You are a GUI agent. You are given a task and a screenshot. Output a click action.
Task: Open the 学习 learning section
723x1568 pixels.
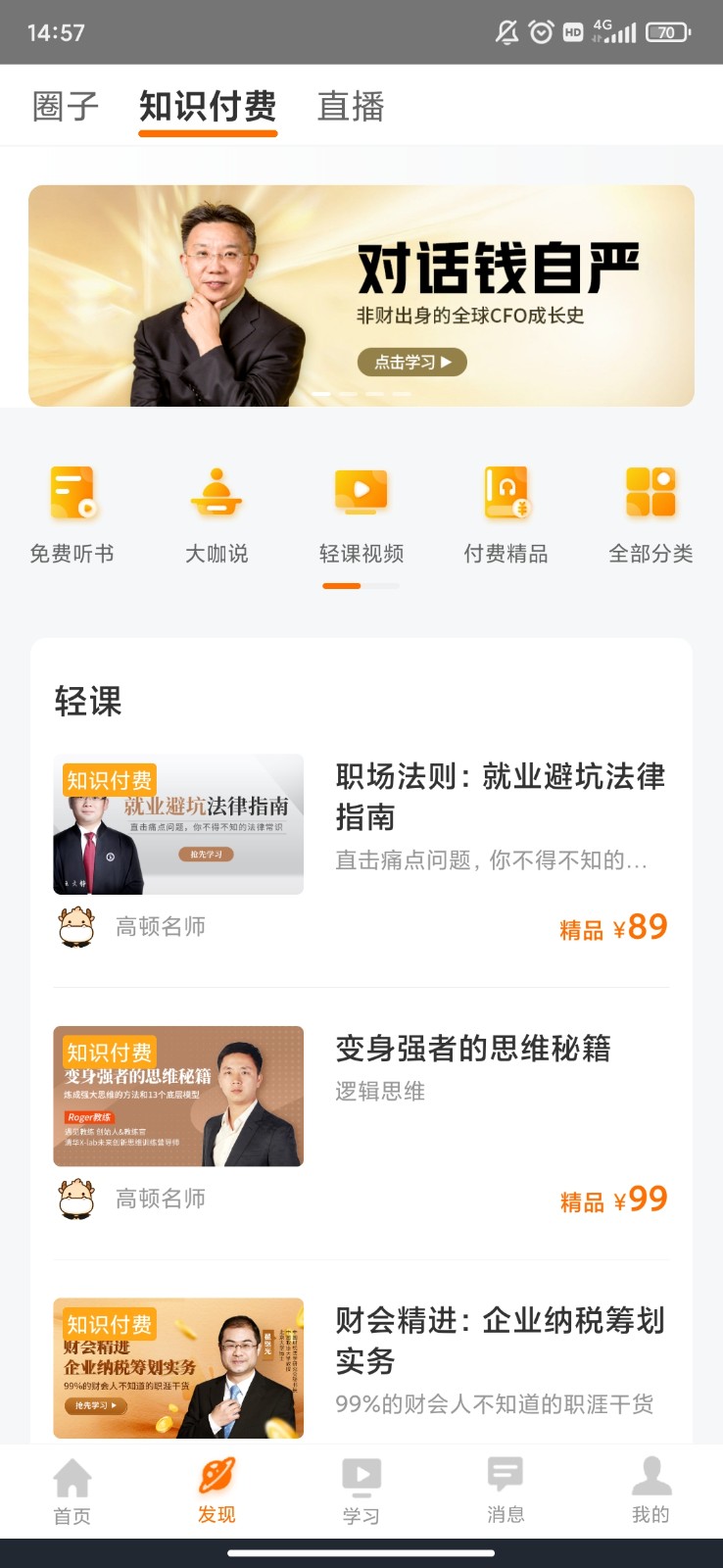(361, 1490)
